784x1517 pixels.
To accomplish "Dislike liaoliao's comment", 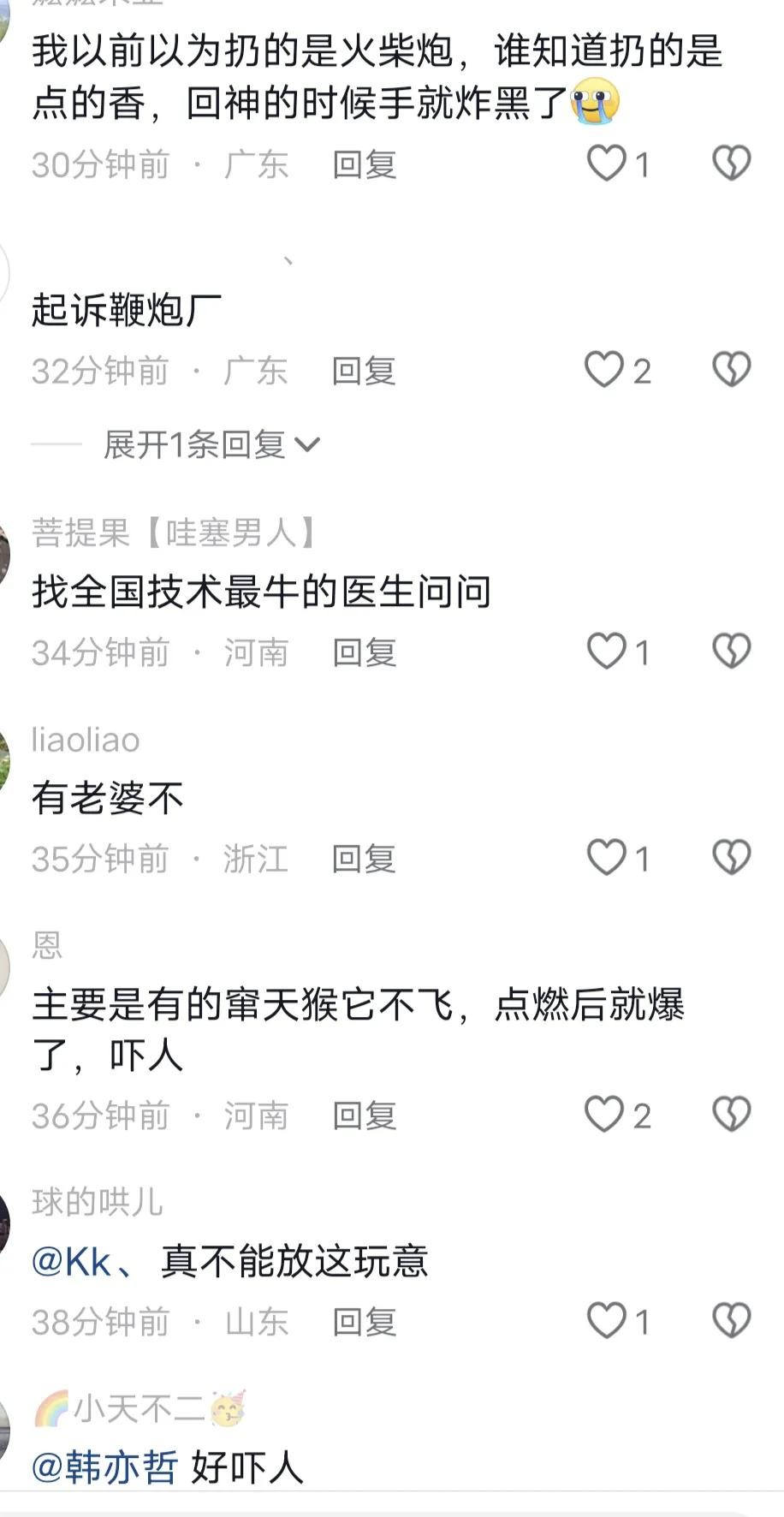I will click(x=731, y=858).
